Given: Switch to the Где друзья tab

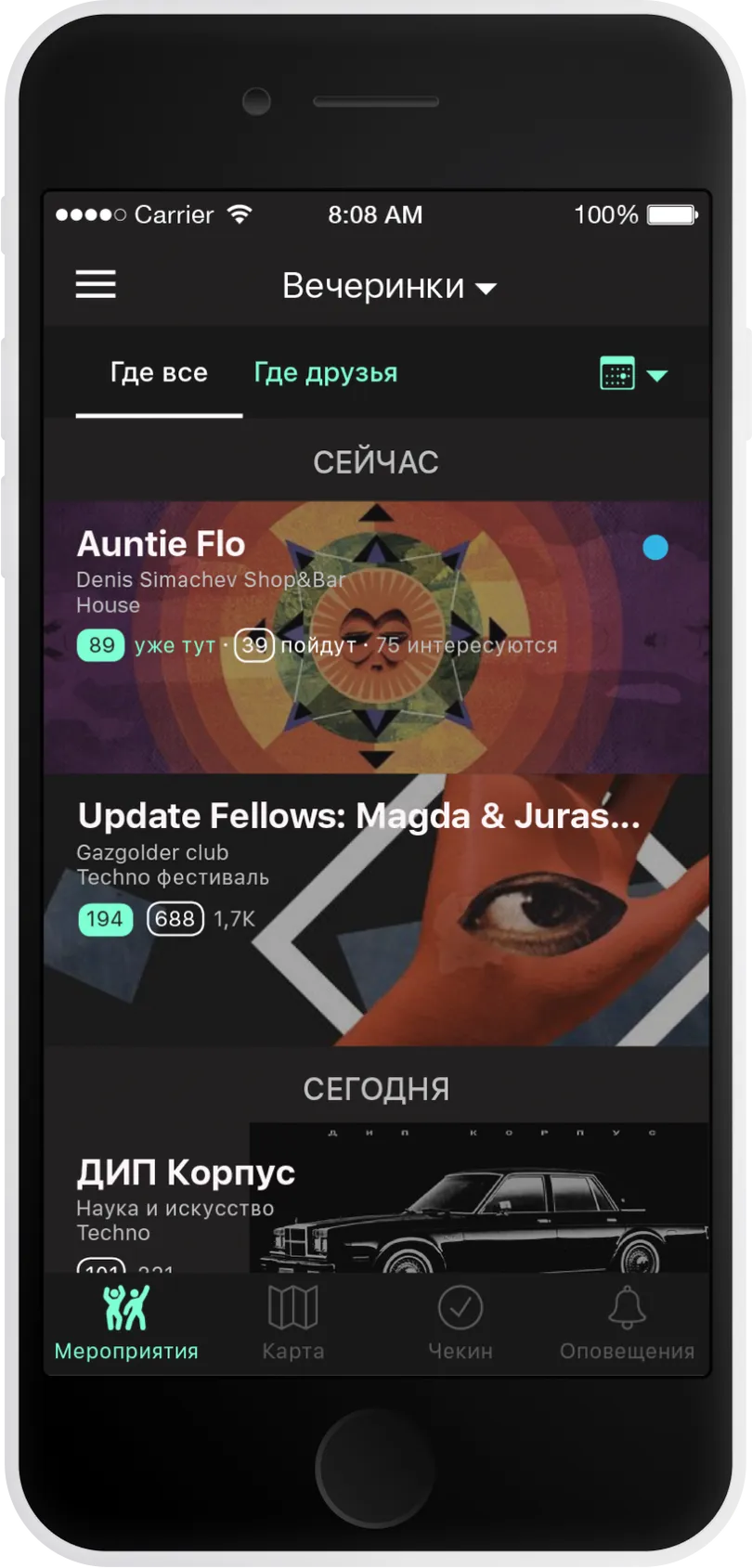Looking at the screenshot, I should [x=326, y=373].
